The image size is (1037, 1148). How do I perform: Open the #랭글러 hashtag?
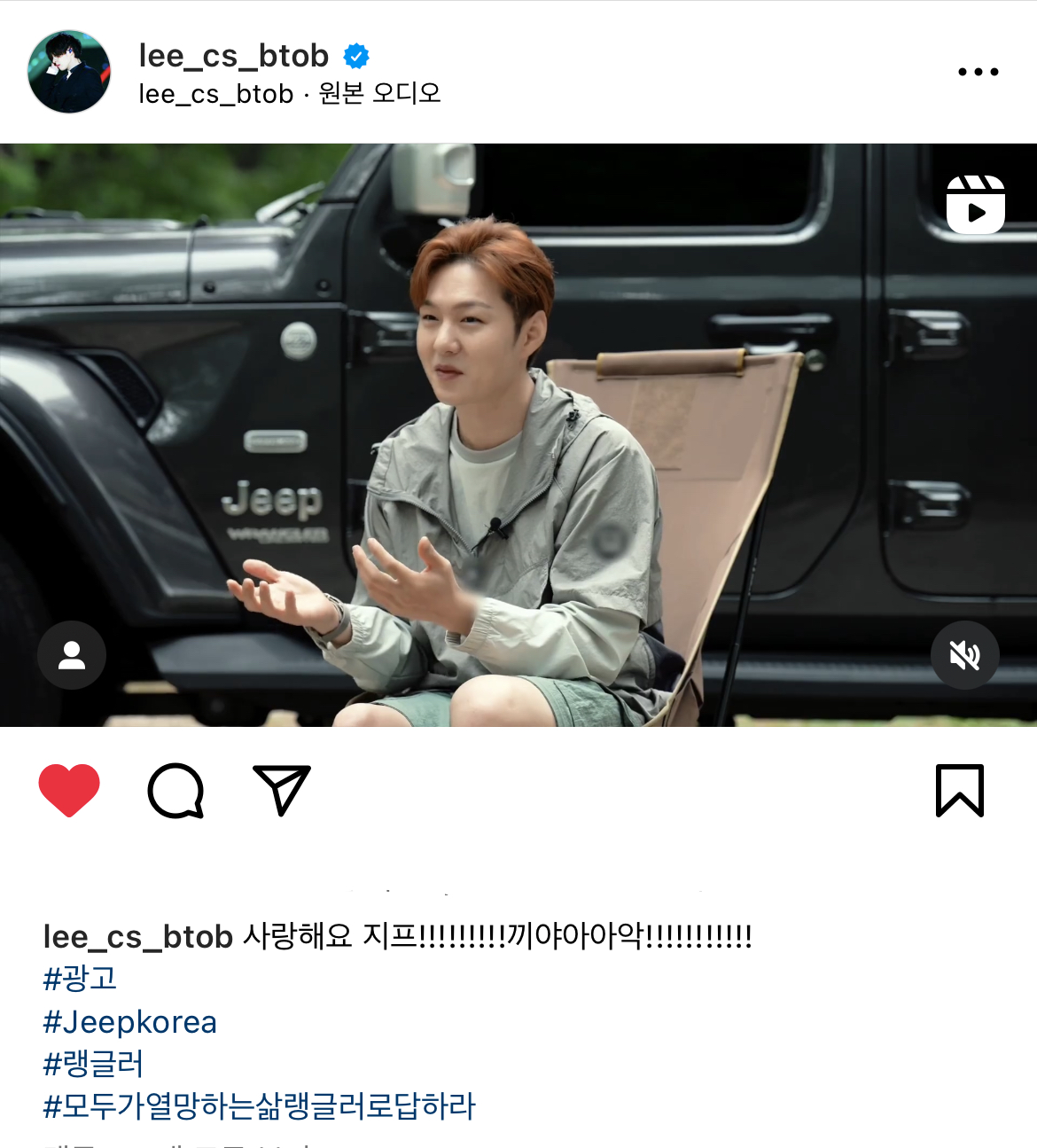[x=93, y=1064]
